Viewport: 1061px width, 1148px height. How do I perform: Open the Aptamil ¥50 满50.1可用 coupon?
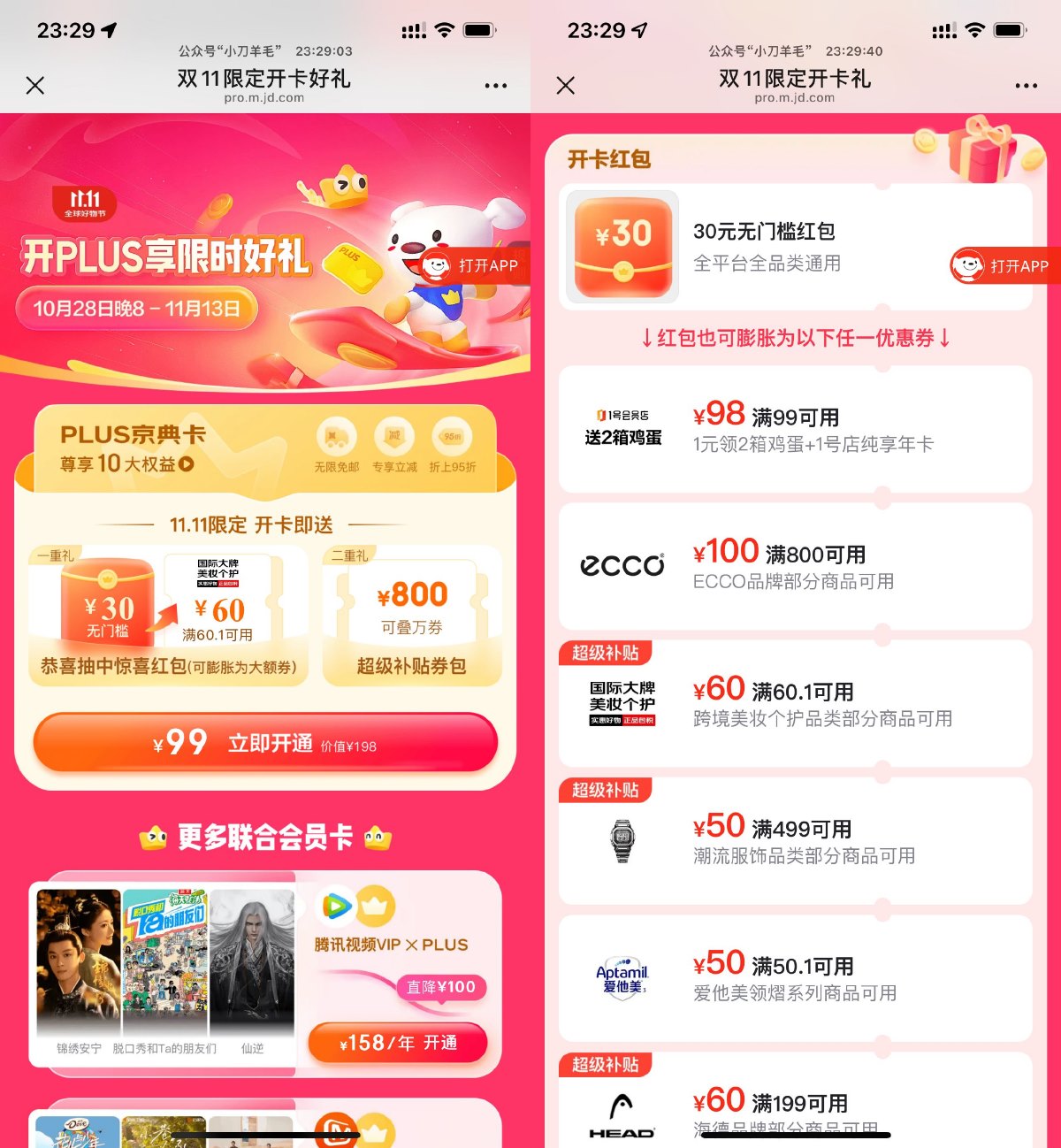click(795, 977)
